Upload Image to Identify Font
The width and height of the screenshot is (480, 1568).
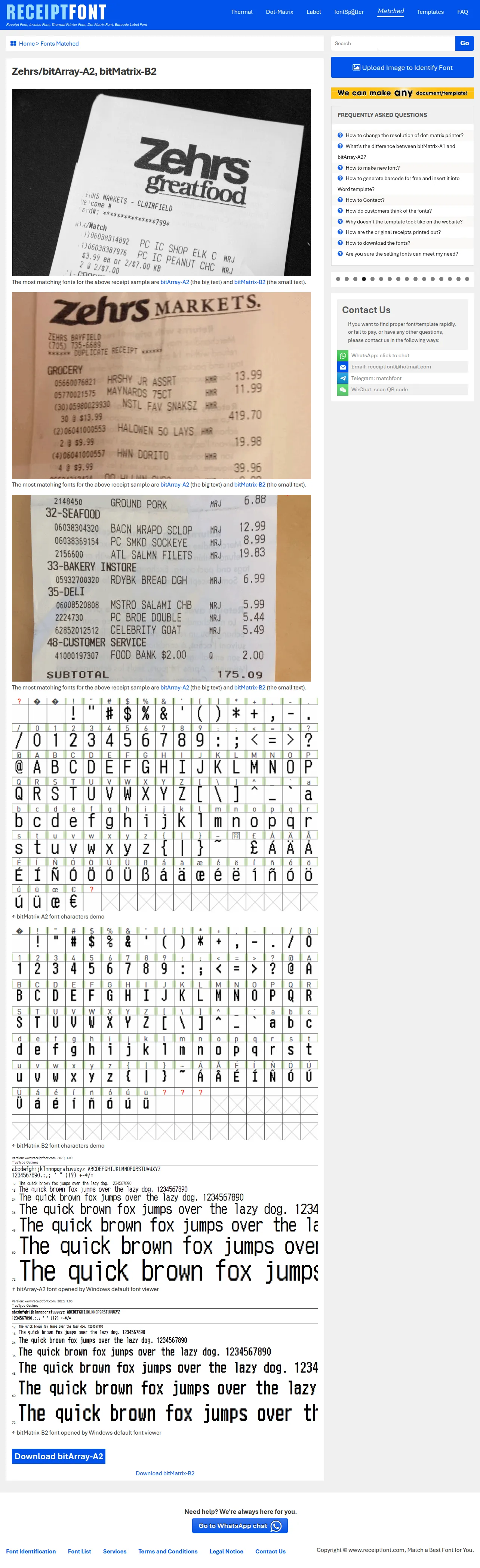pyautogui.click(x=402, y=68)
